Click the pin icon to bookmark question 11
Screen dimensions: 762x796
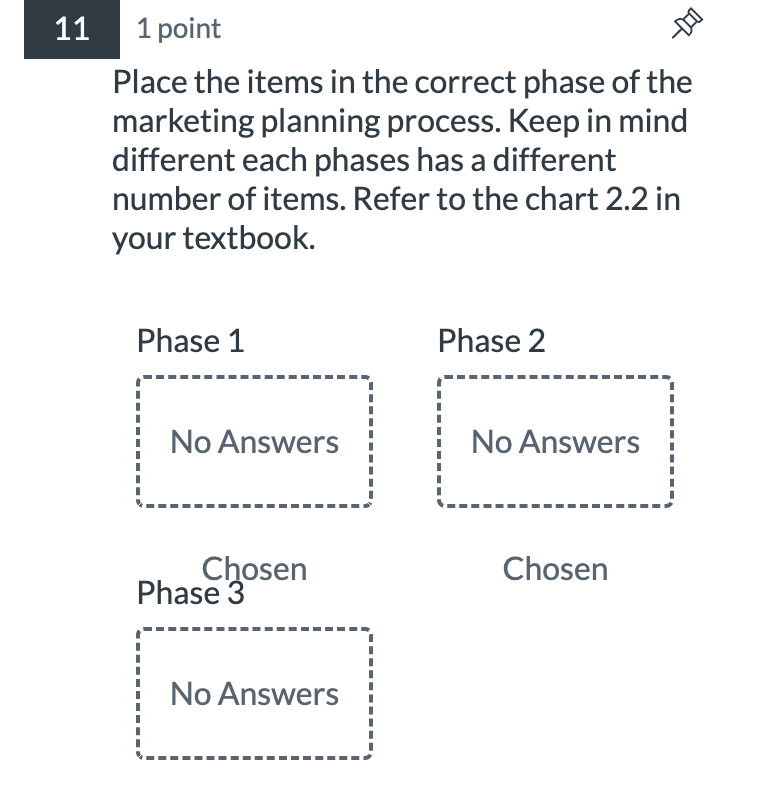click(686, 25)
